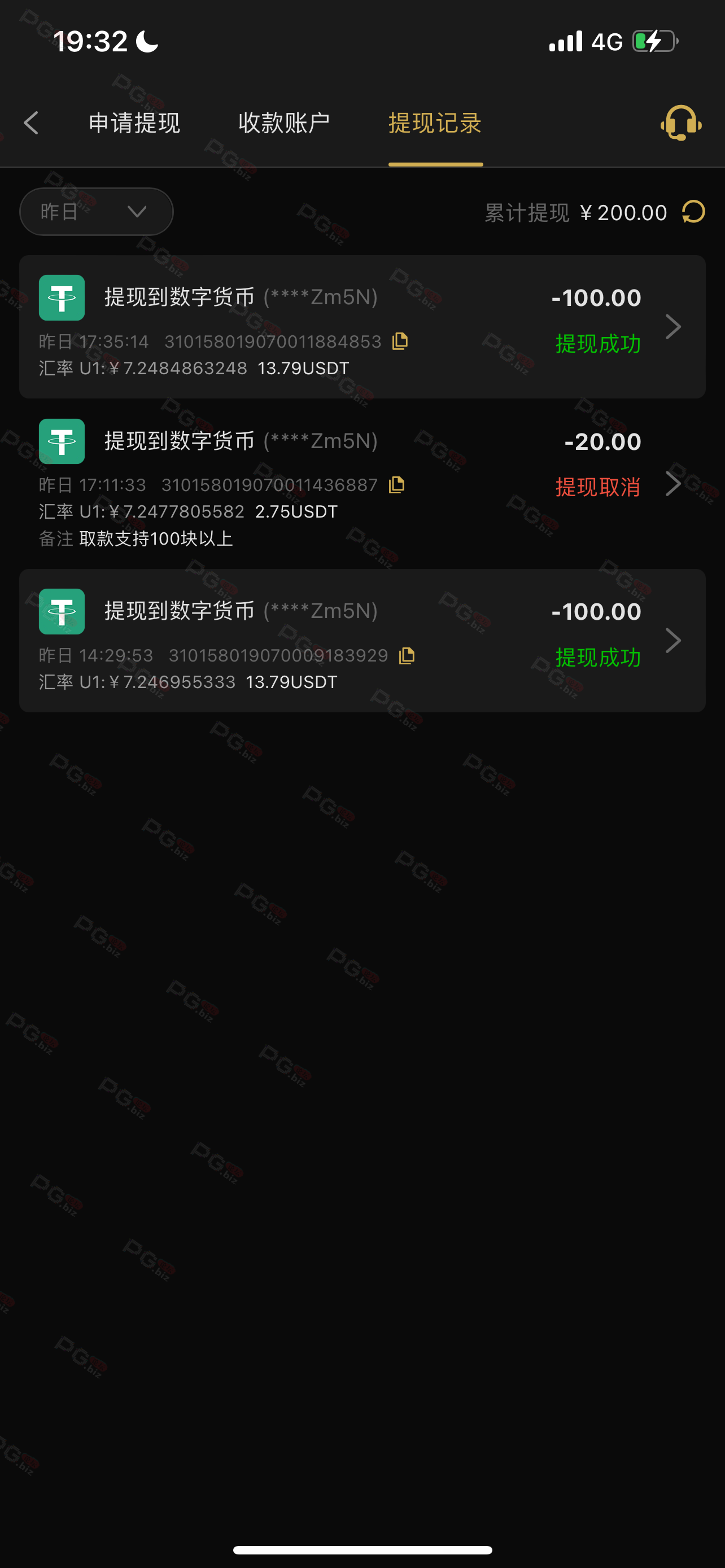
Task: Open customer service headset icon
Action: coord(681,123)
